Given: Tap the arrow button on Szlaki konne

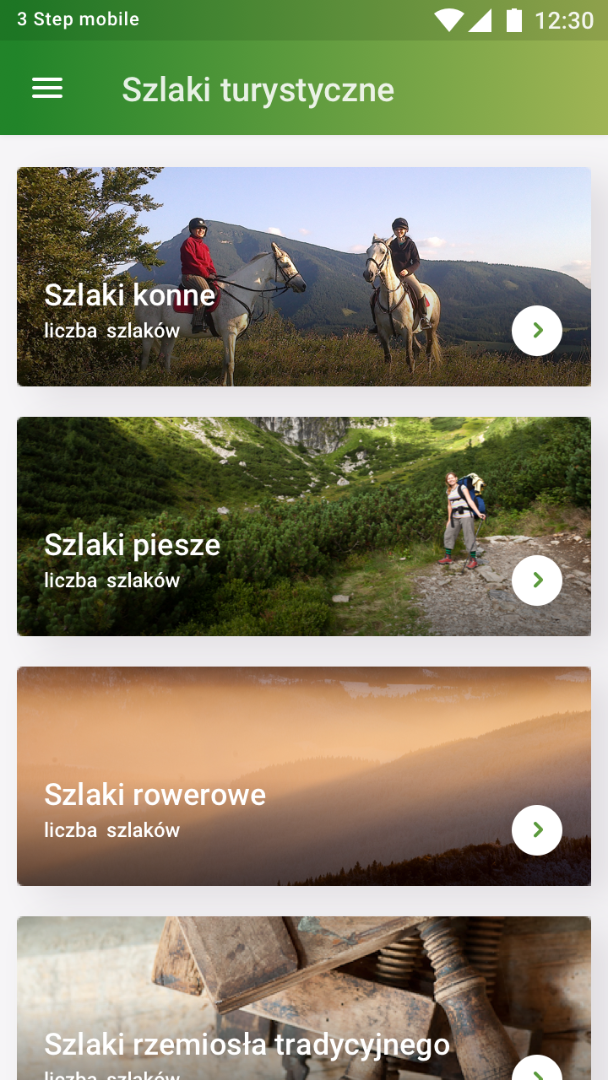Looking at the screenshot, I should 537,330.
